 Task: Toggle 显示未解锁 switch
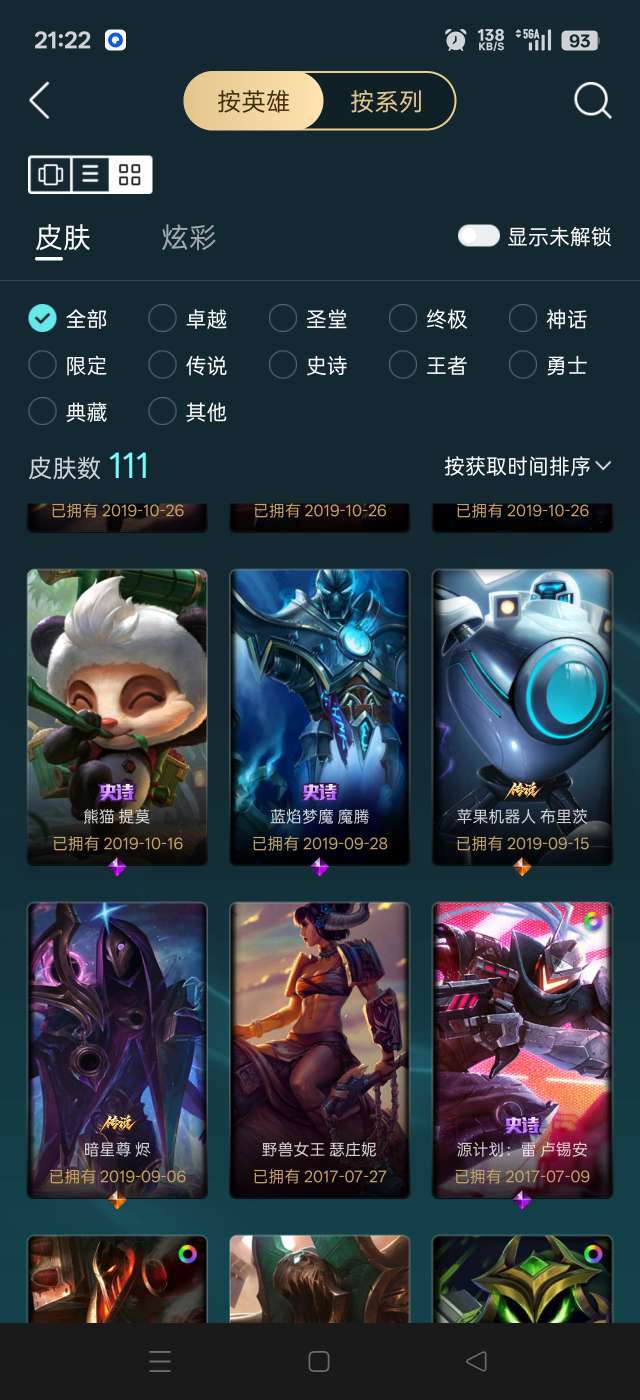click(479, 236)
